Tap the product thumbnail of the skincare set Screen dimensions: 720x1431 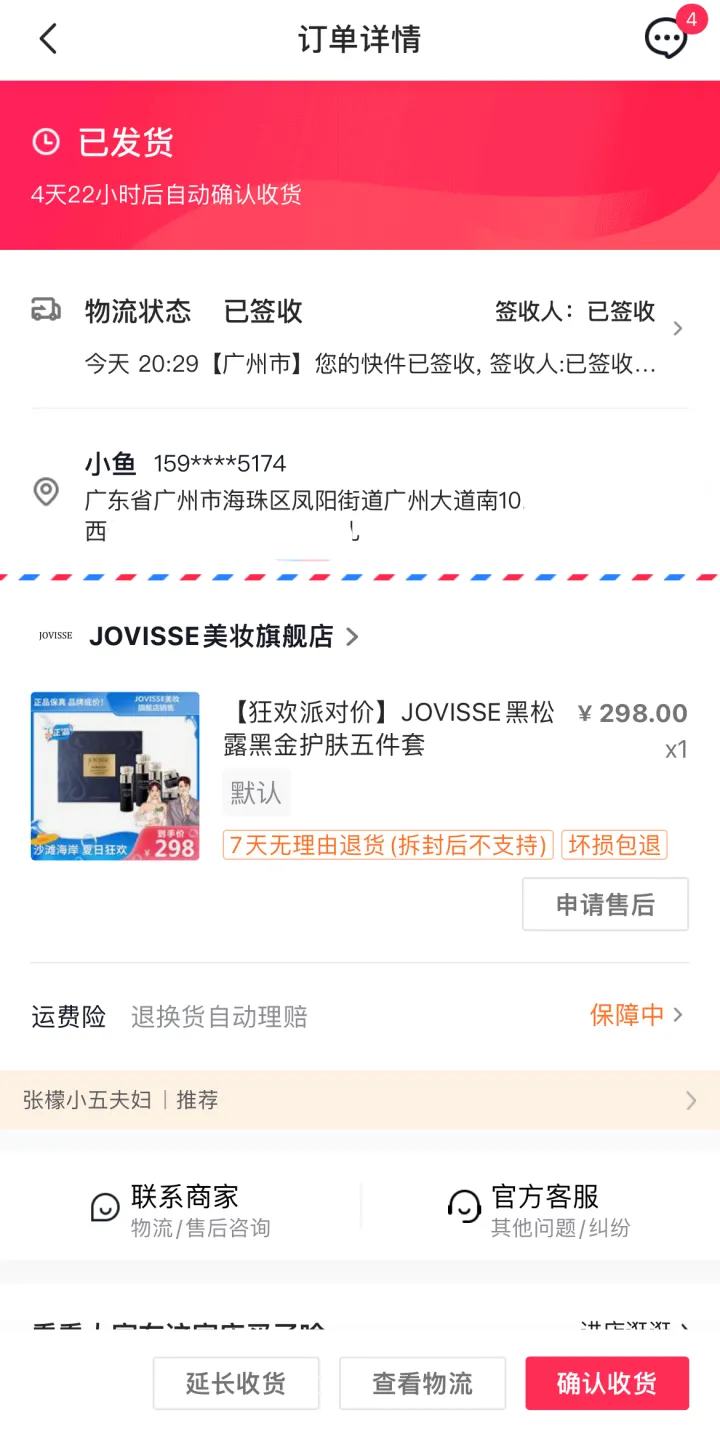point(114,776)
